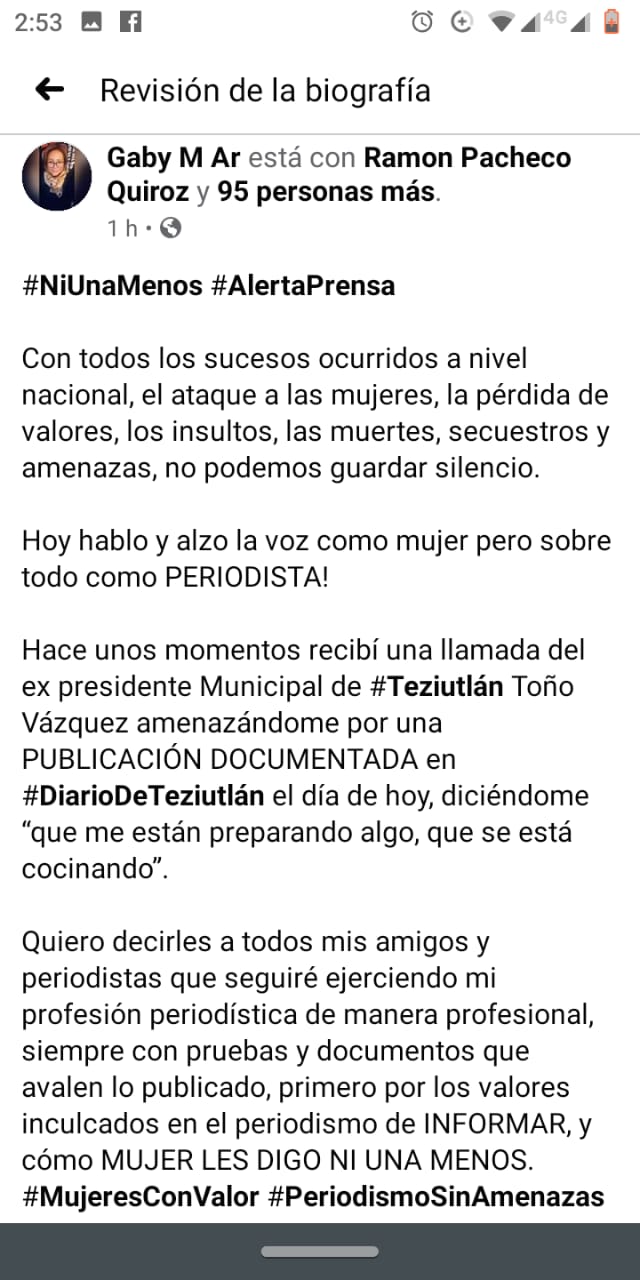The width and height of the screenshot is (640, 1280).
Task: Open the #PeriodismoSinAmenazas hashtag
Action: click(436, 1196)
